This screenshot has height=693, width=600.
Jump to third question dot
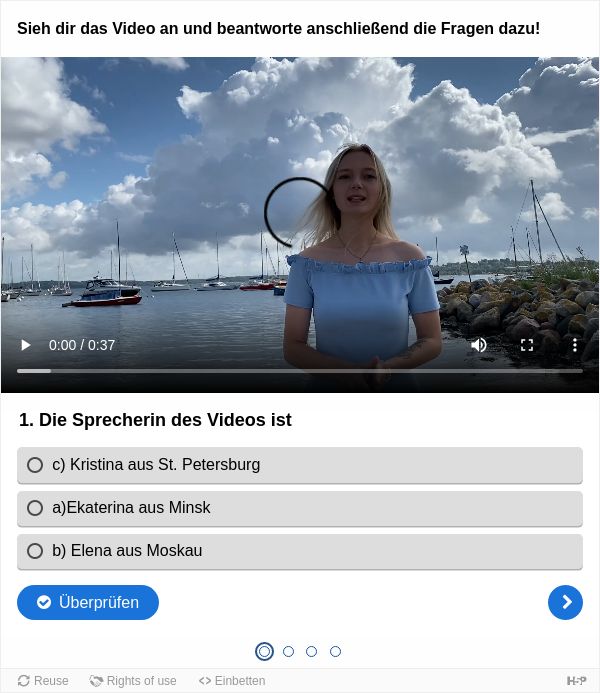point(312,652)
